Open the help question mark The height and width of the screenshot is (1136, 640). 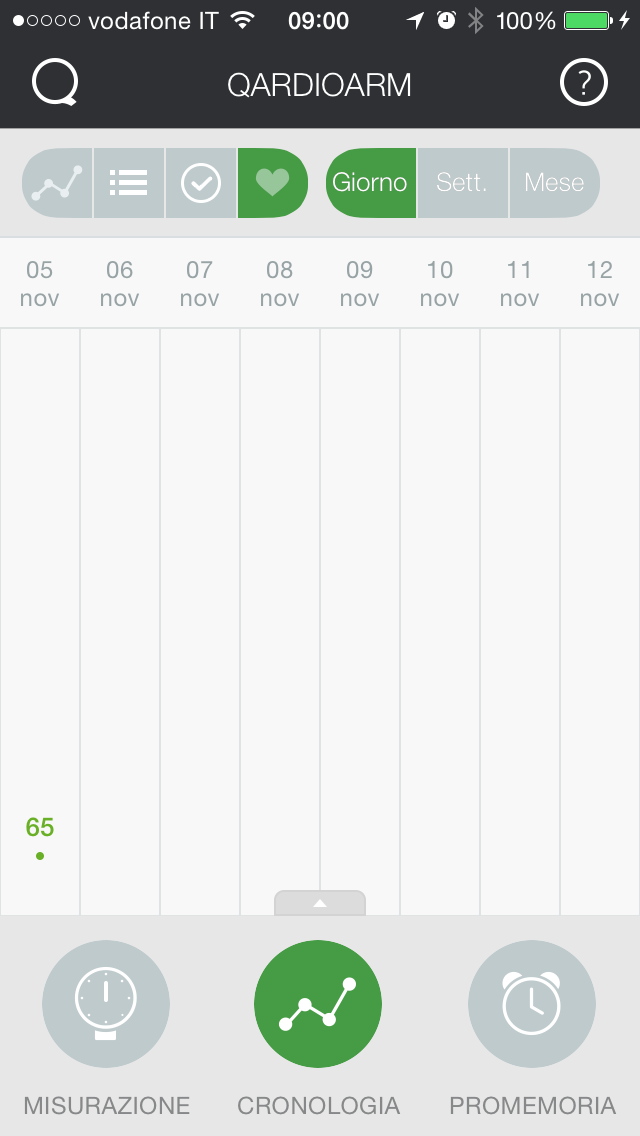584,84
